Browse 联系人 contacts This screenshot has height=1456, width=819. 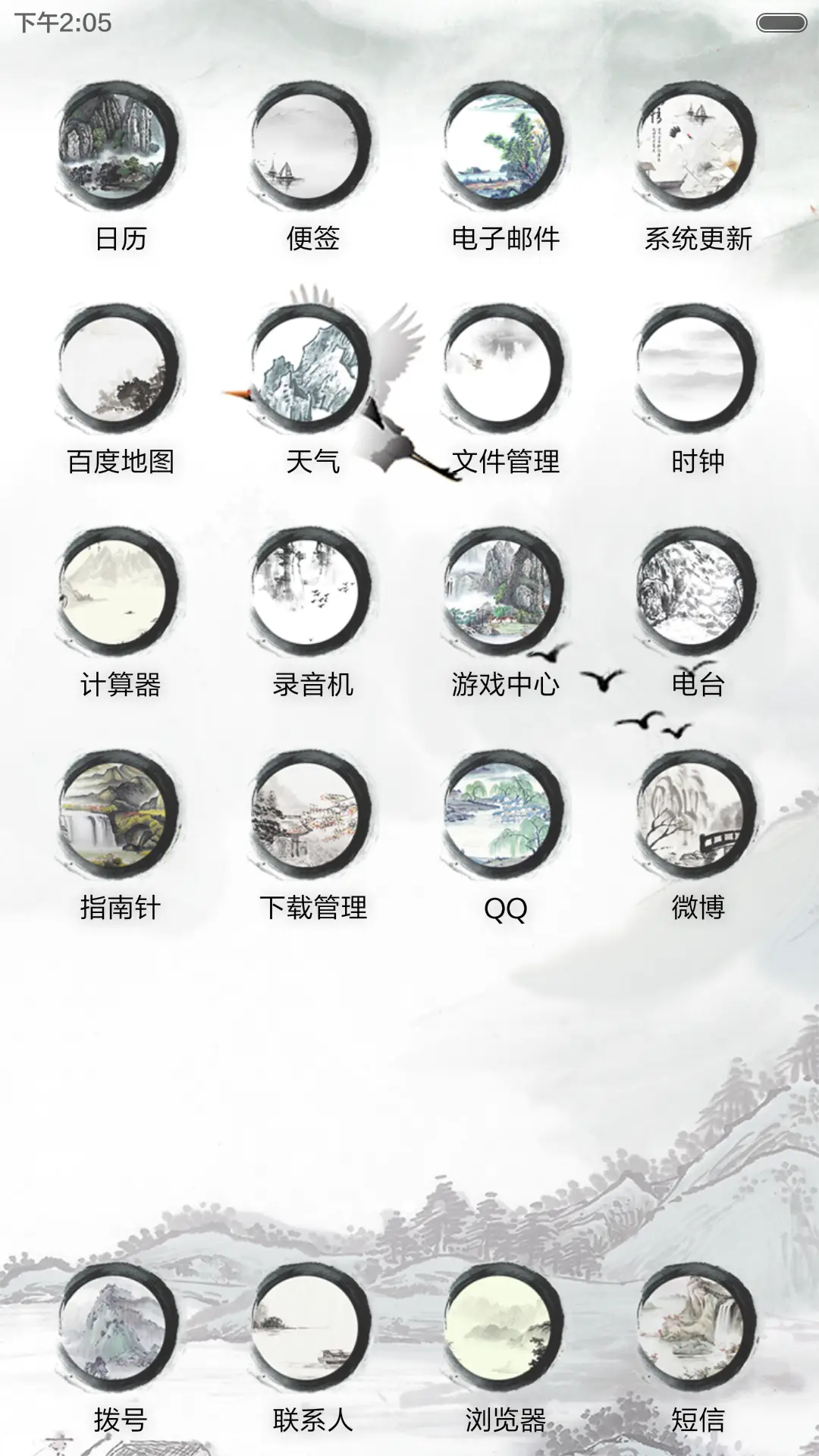(312, 1323)
